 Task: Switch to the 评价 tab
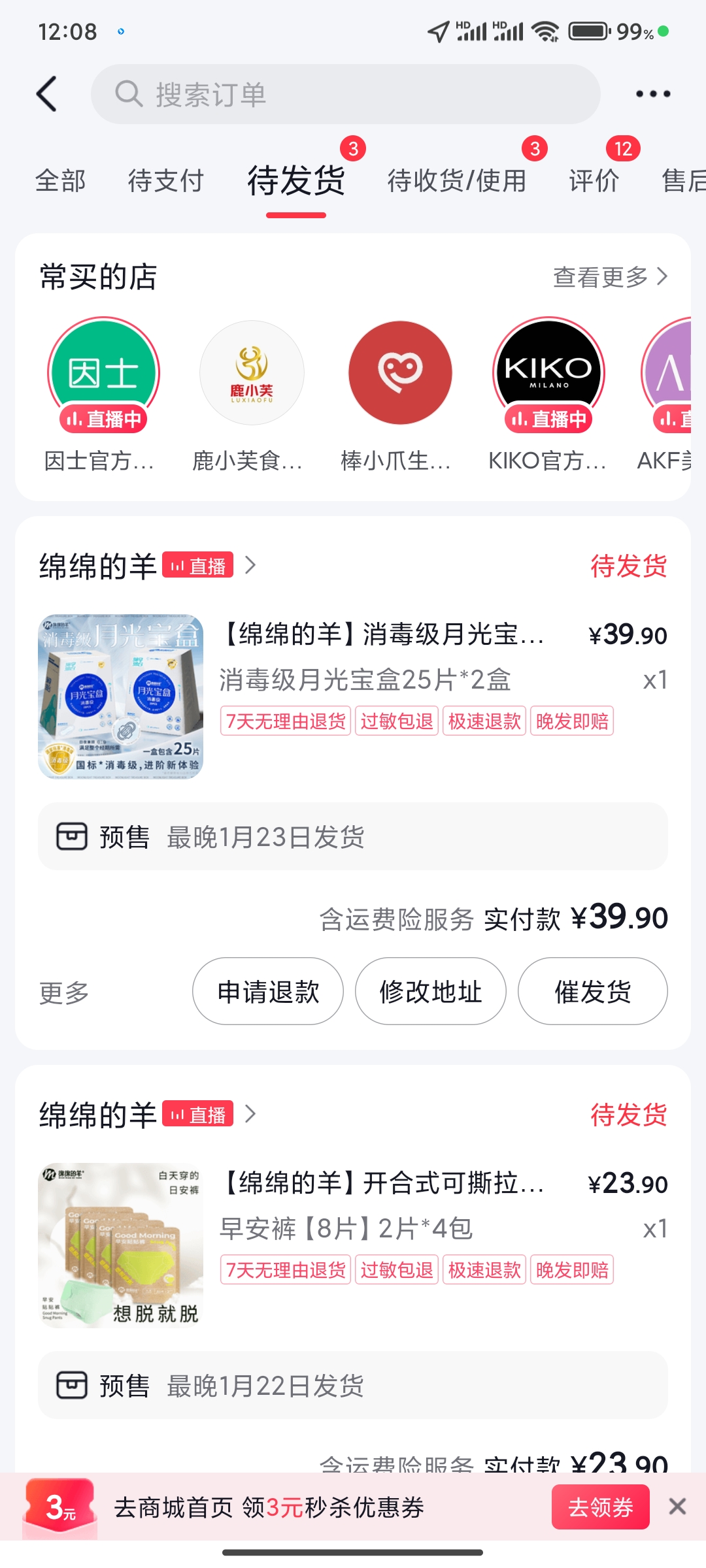(x=594, y=181)
